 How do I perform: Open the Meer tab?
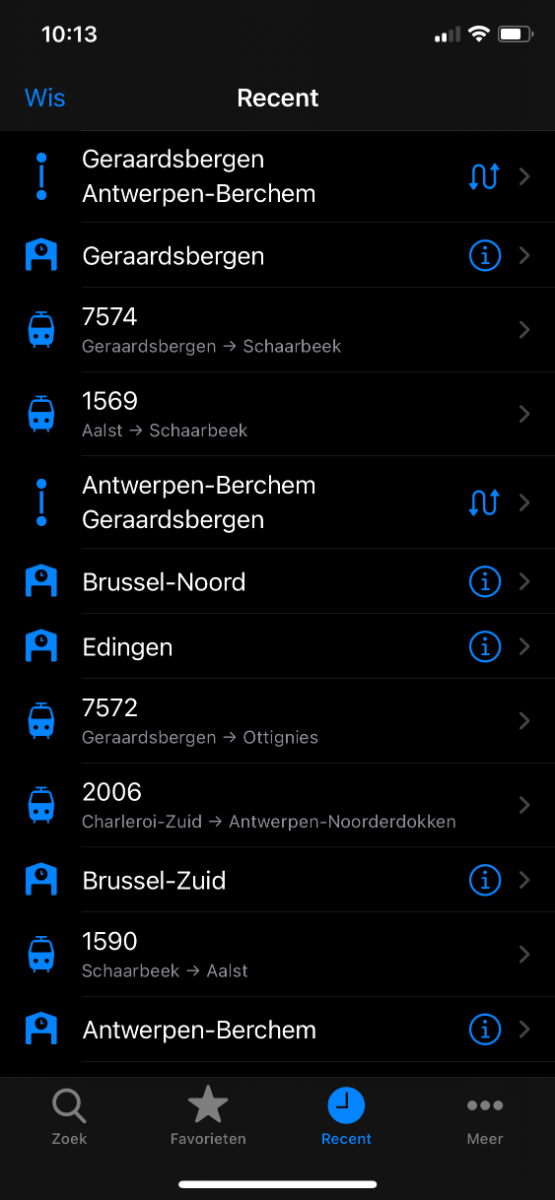coord(485,1116)
